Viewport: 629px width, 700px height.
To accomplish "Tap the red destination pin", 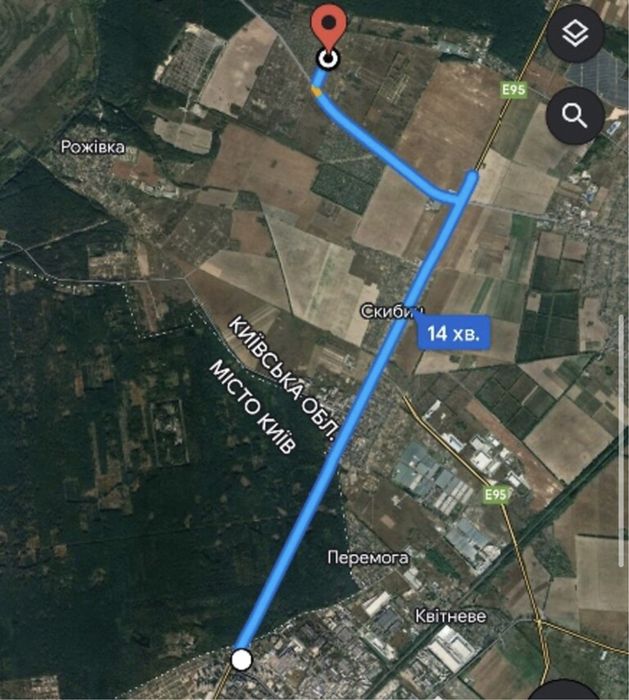I will click(x=327, y=28).
